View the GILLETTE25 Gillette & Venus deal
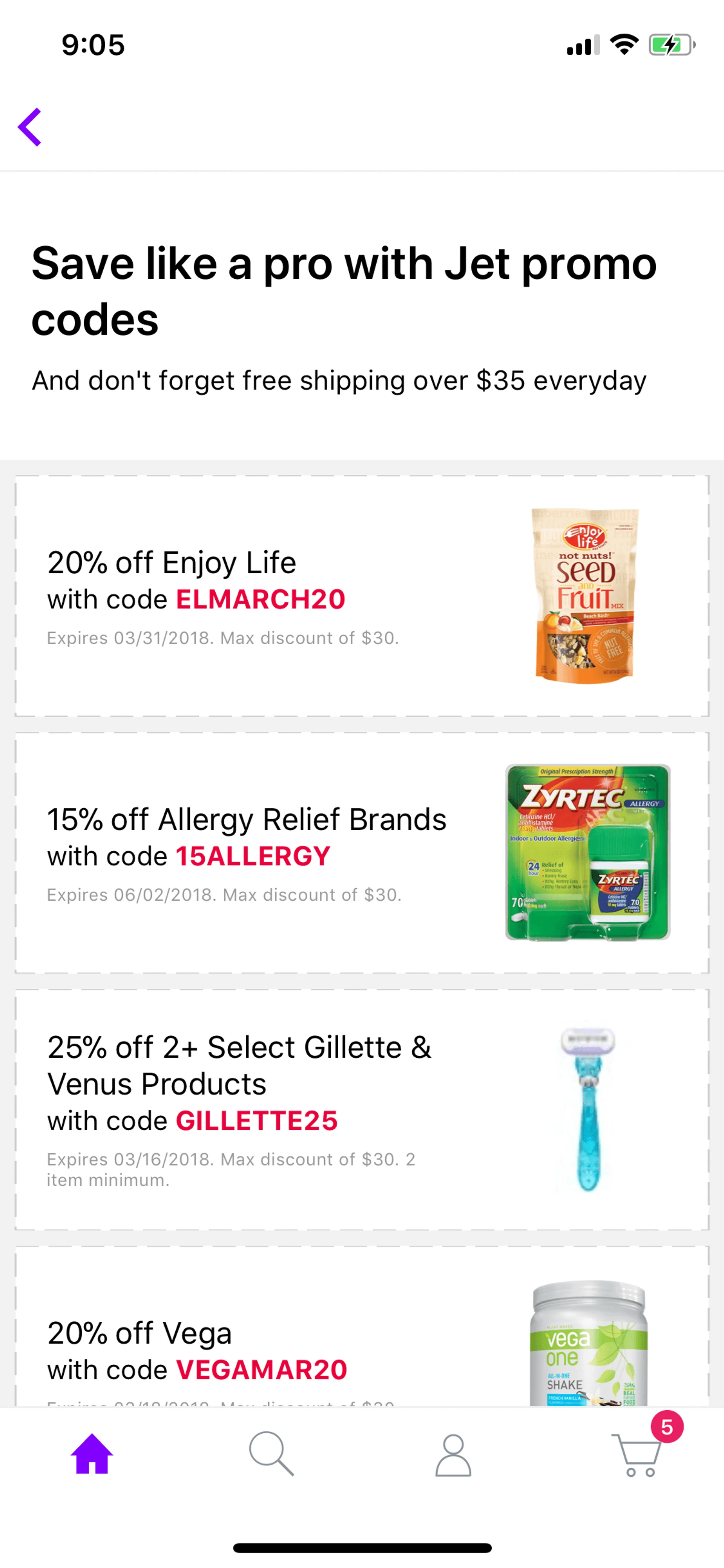724x1568 pixels. 361,1109
